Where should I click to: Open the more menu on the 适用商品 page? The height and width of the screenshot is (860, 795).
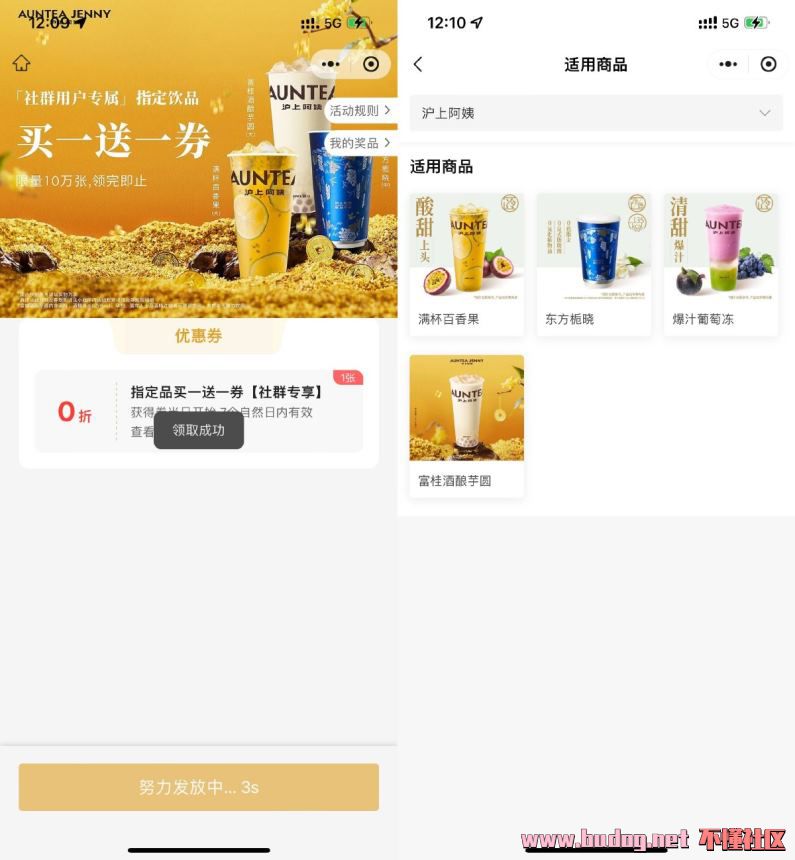point(728,64)
